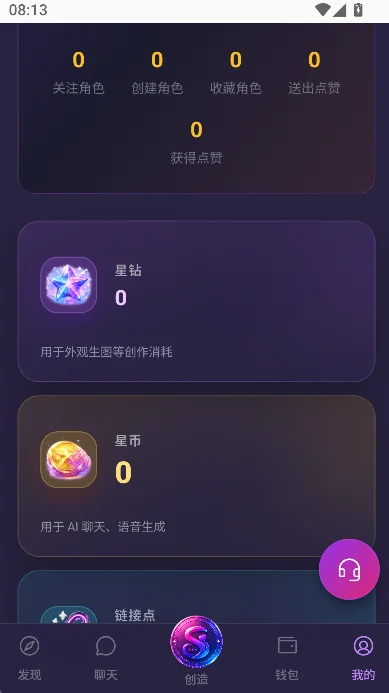Open the 星币 balance card
This screenshot has width=389, height=693.
click(196, 476)
